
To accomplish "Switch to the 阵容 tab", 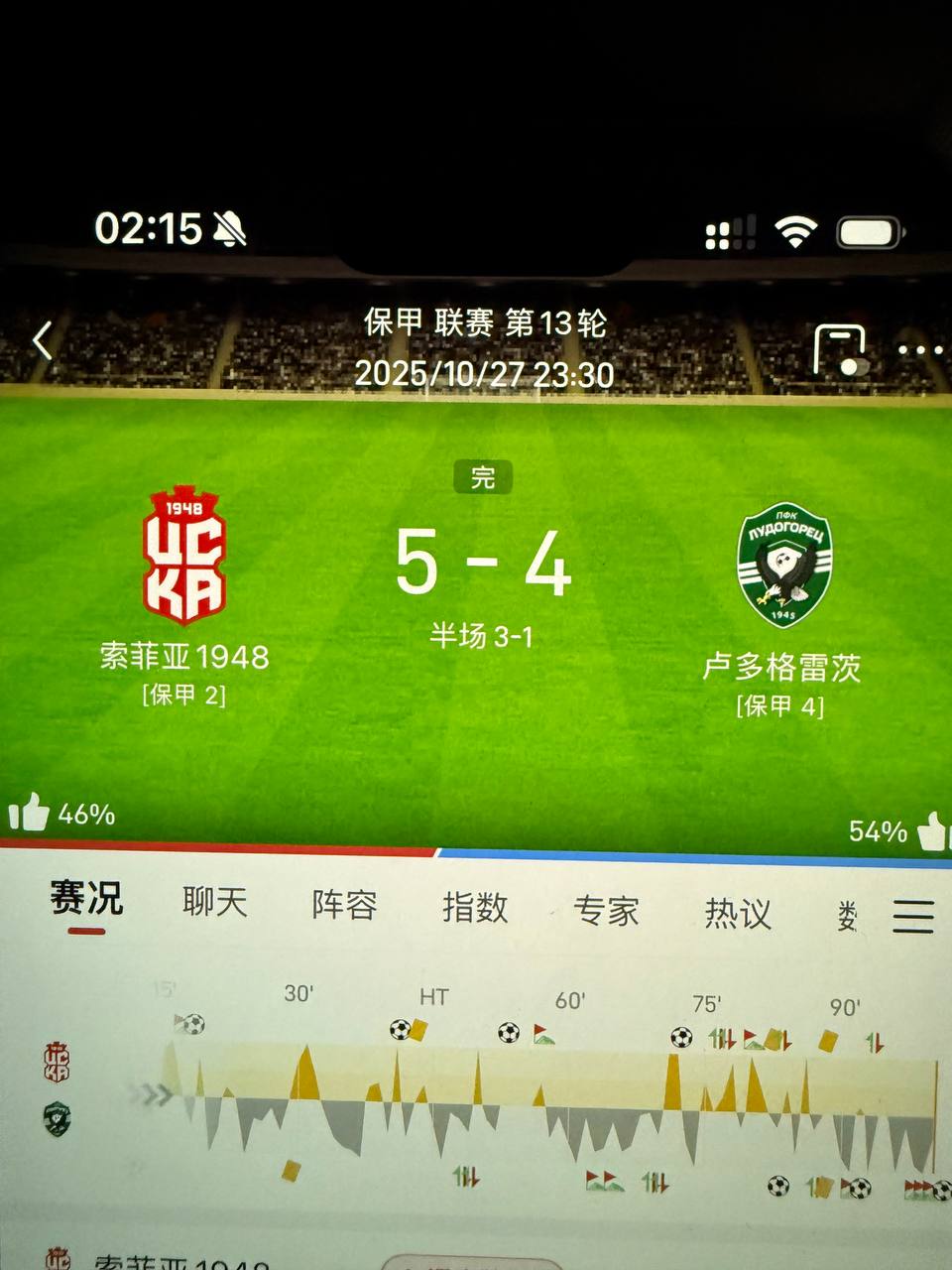I will (x=345, y=905).
